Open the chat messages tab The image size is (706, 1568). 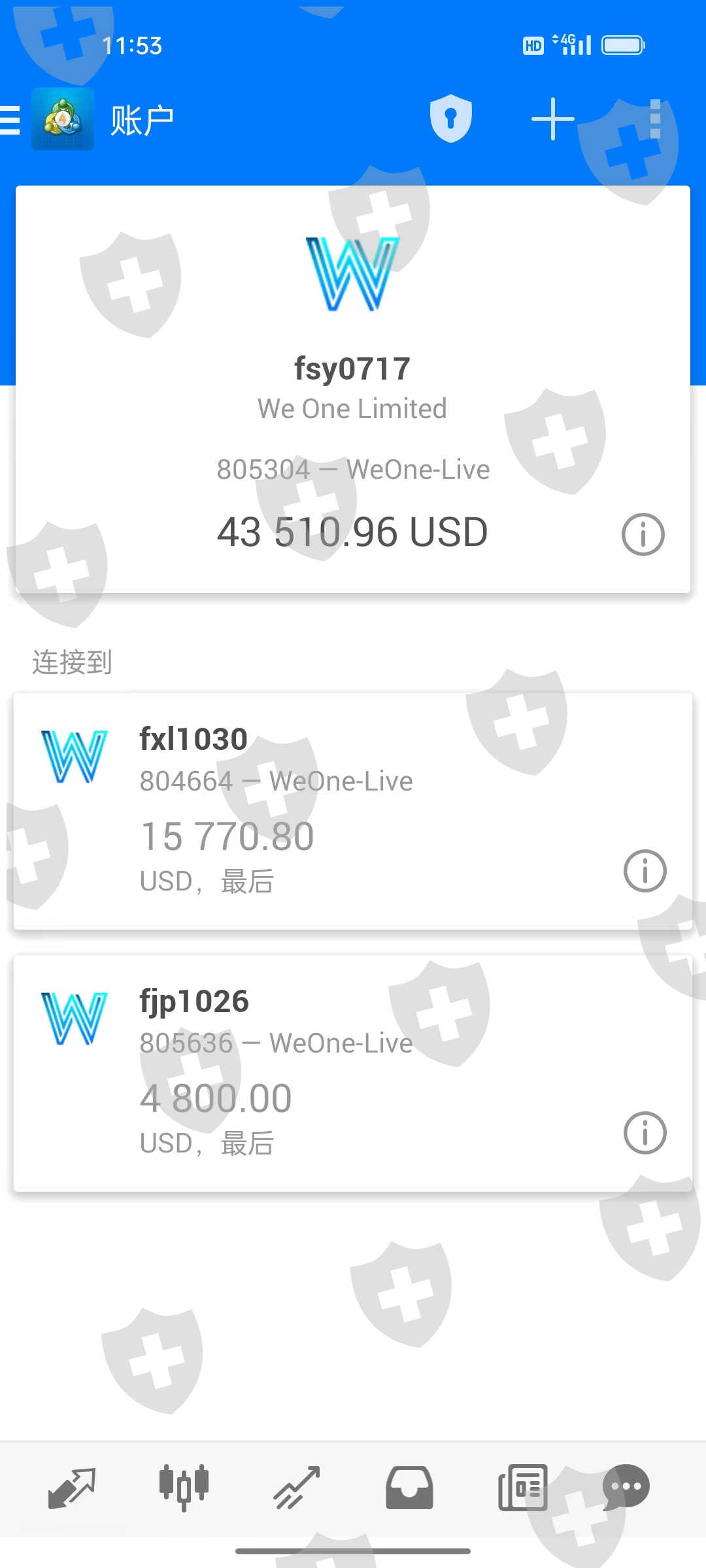[626, 1488]
